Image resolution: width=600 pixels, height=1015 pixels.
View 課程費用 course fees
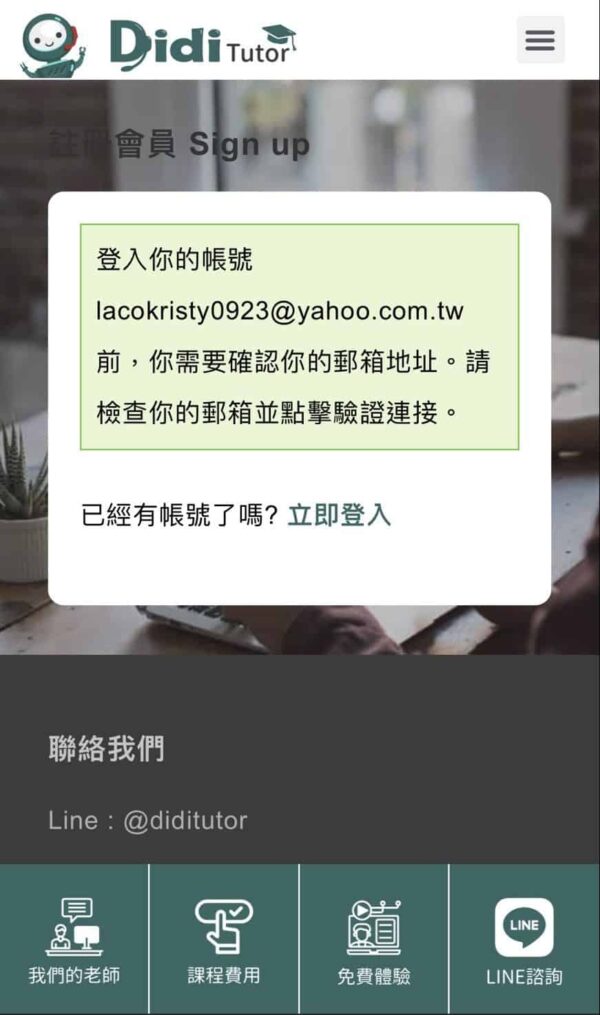click(224, 939)
